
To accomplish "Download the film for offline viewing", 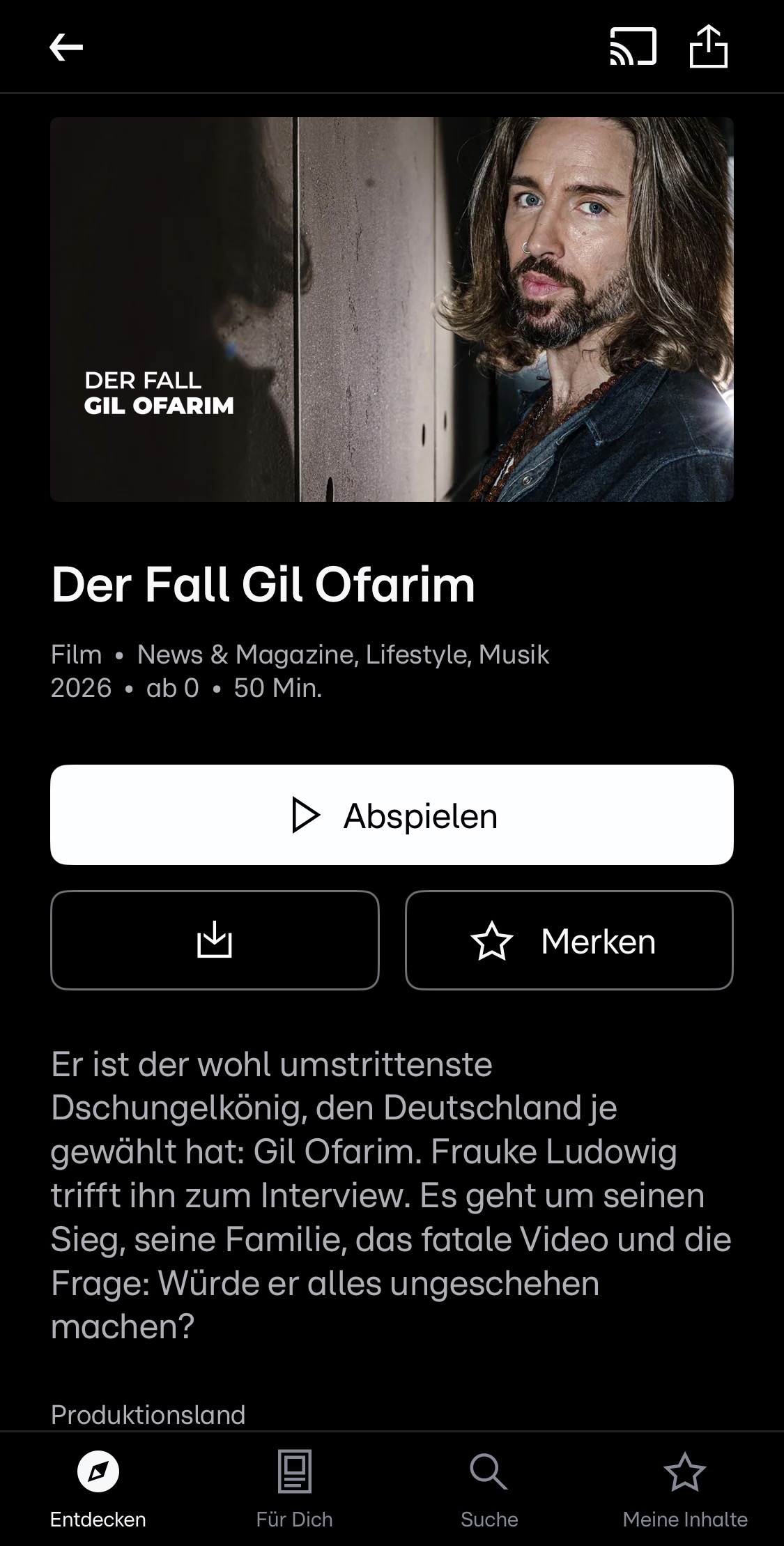I will tap(215, 940).
